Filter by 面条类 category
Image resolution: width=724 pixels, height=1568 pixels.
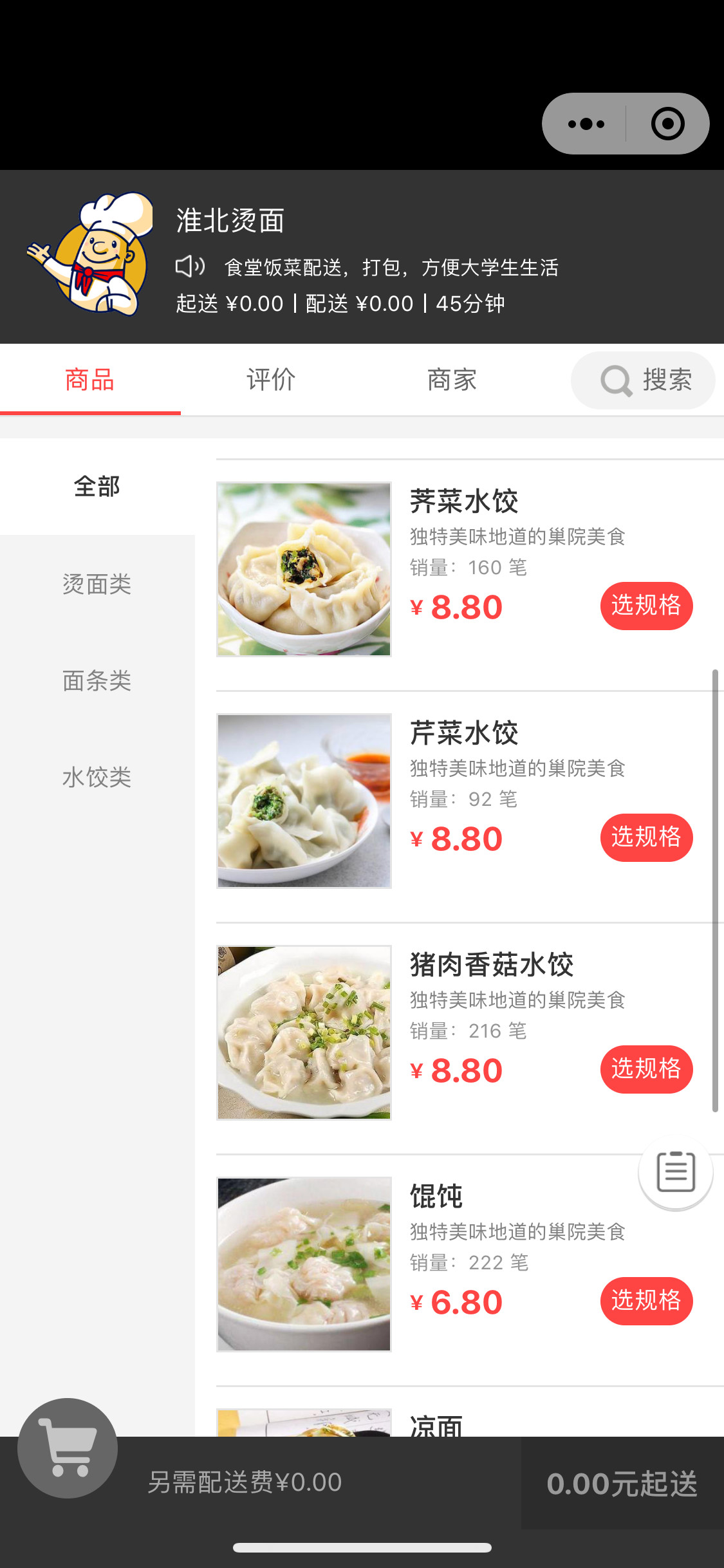tap(97, 680)
